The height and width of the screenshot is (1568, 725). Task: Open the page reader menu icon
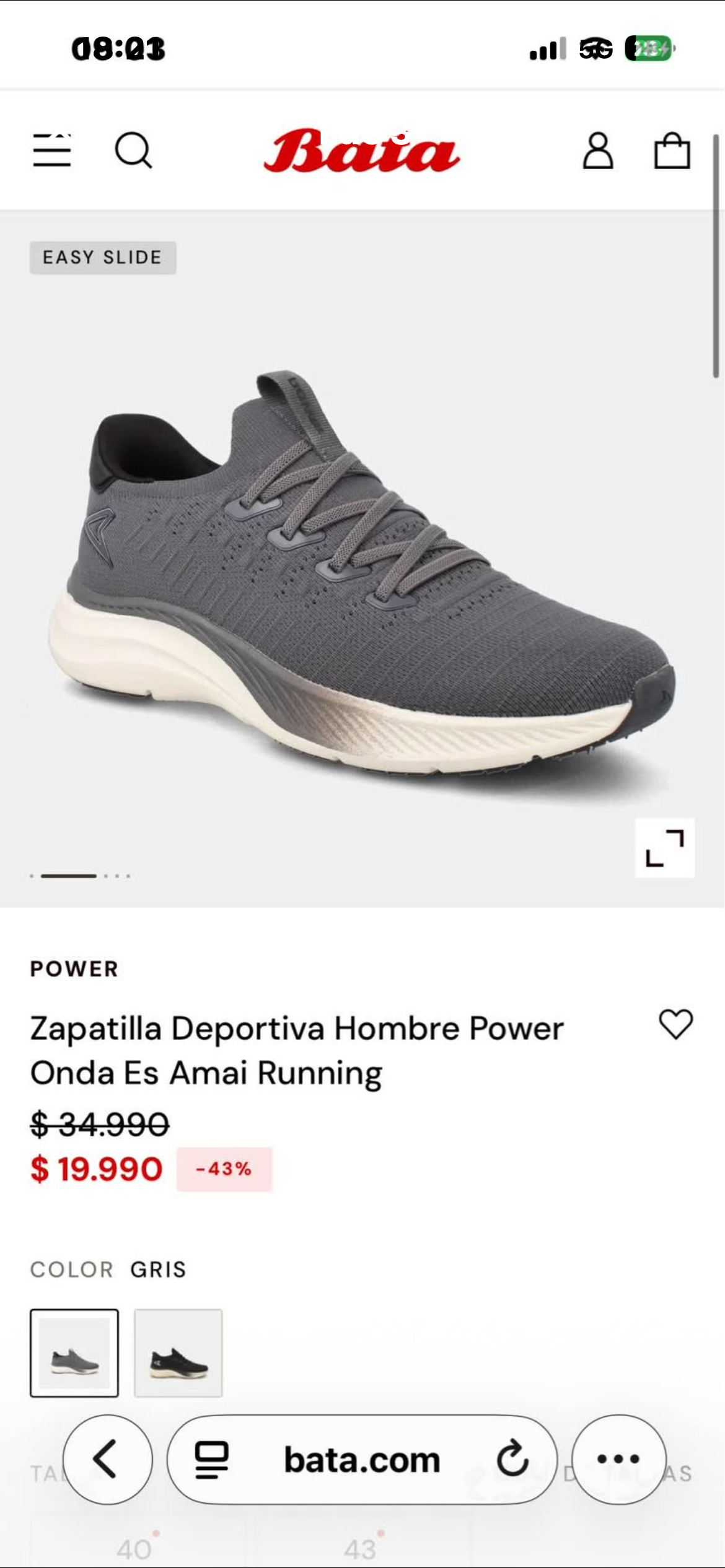coord(212,1460)
